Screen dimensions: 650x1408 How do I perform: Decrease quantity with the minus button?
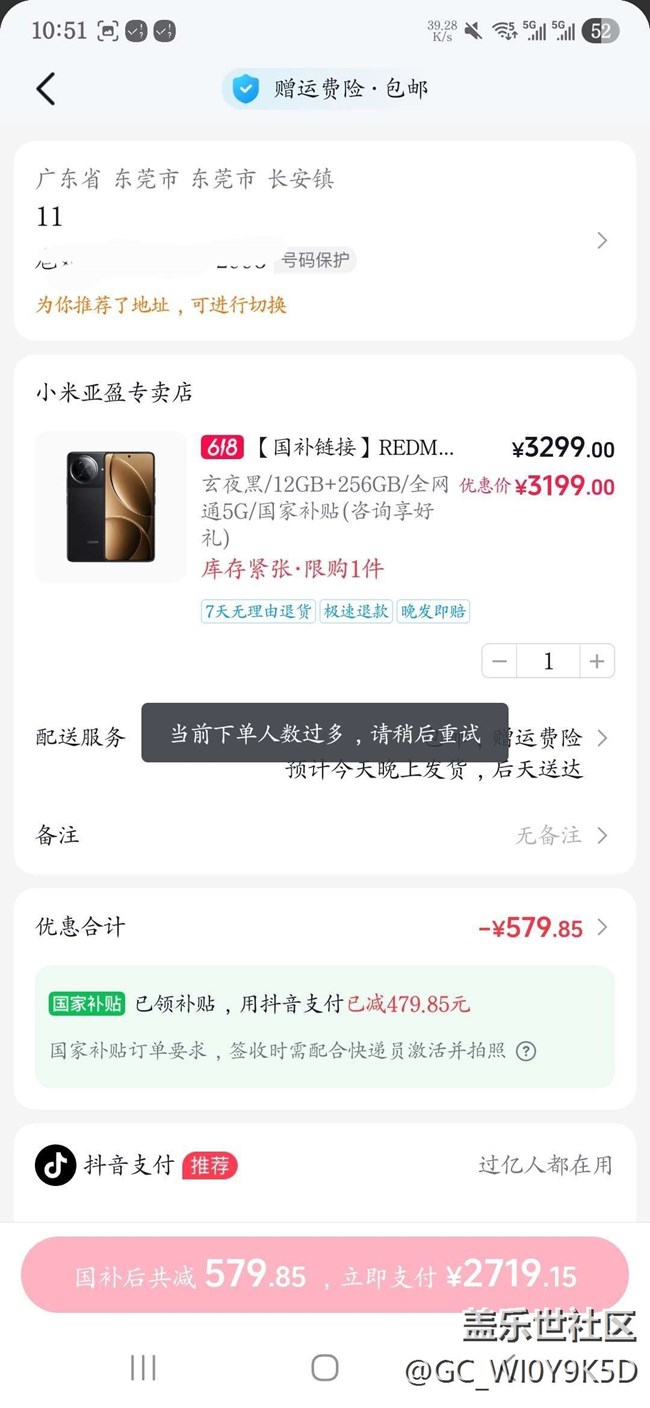[499, 661]
